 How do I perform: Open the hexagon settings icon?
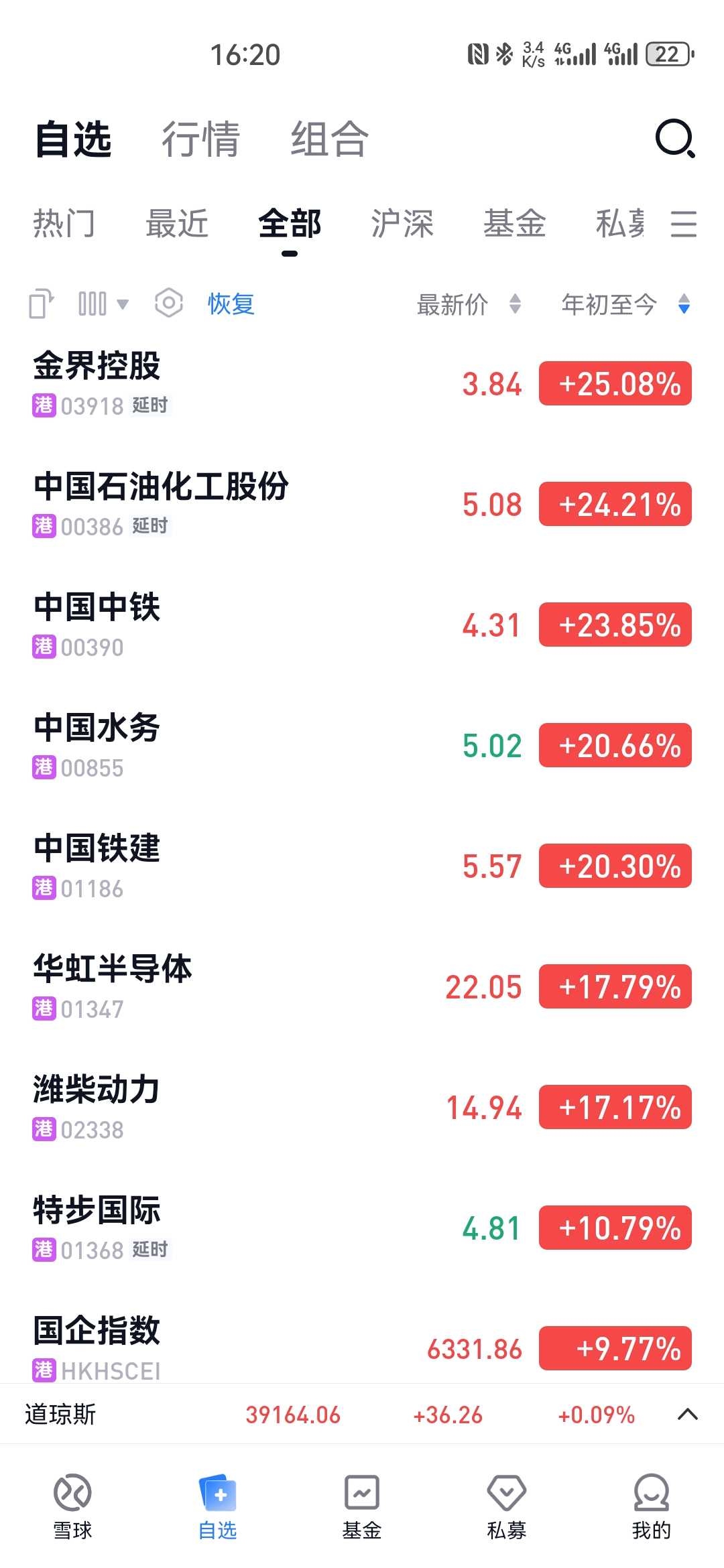click(169, 304)
